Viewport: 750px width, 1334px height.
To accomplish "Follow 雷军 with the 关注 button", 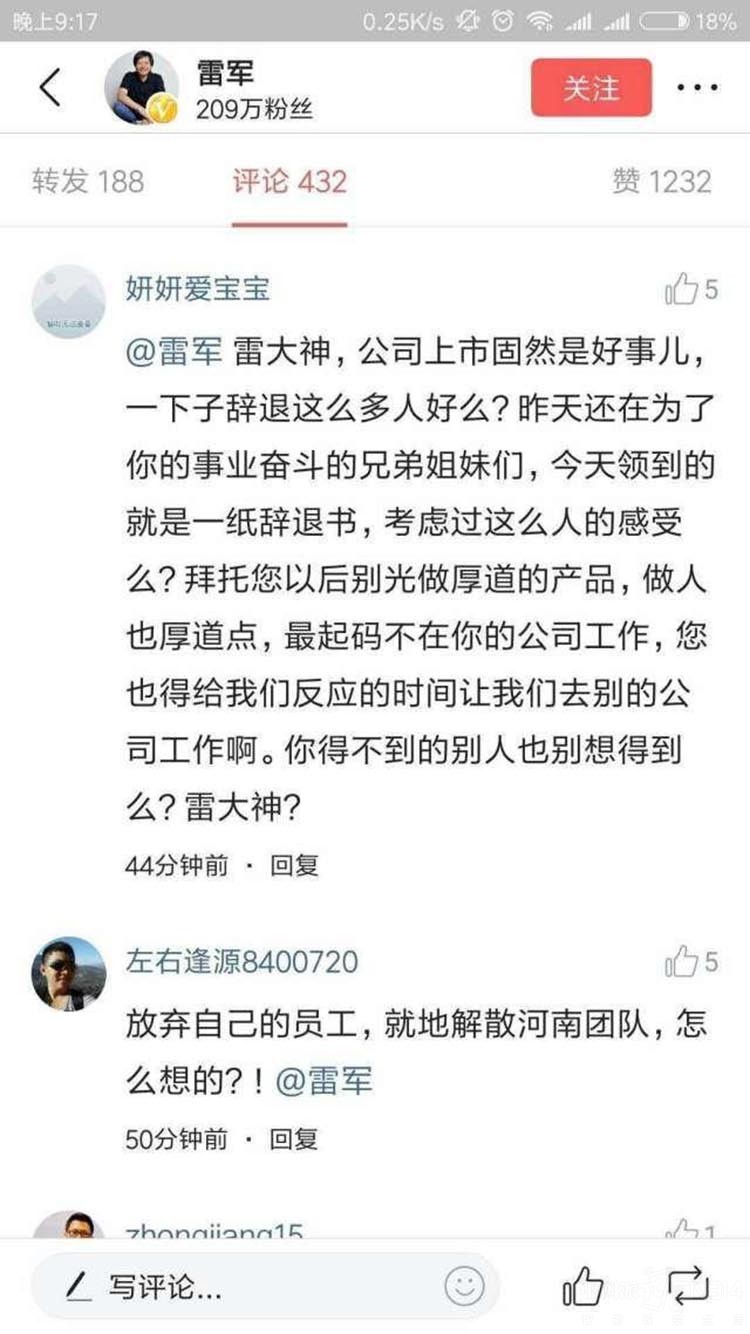I will pos(591,88).
